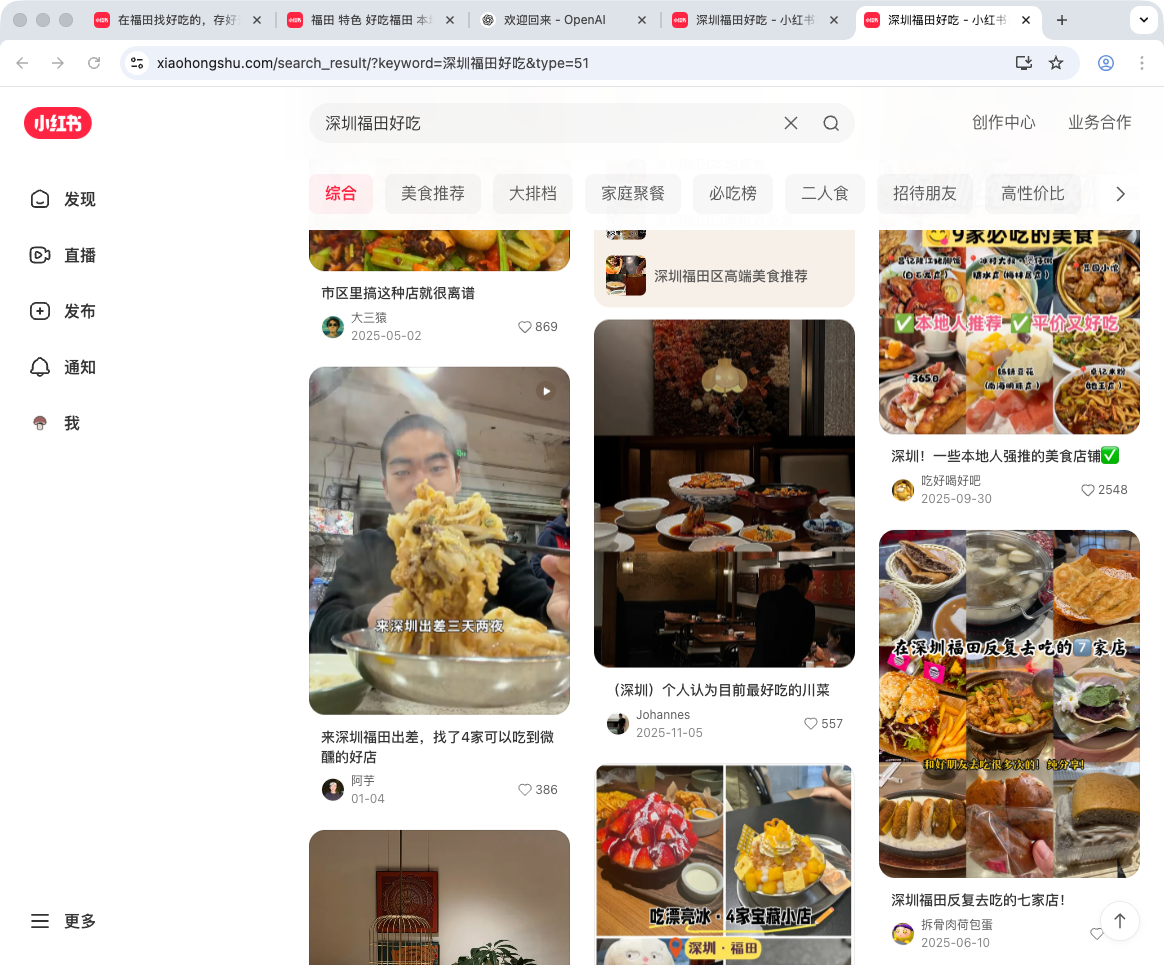Screen dimensions: 1164x965
Task: Jump back to top with the arrow button
Action: click(1120, 921)
